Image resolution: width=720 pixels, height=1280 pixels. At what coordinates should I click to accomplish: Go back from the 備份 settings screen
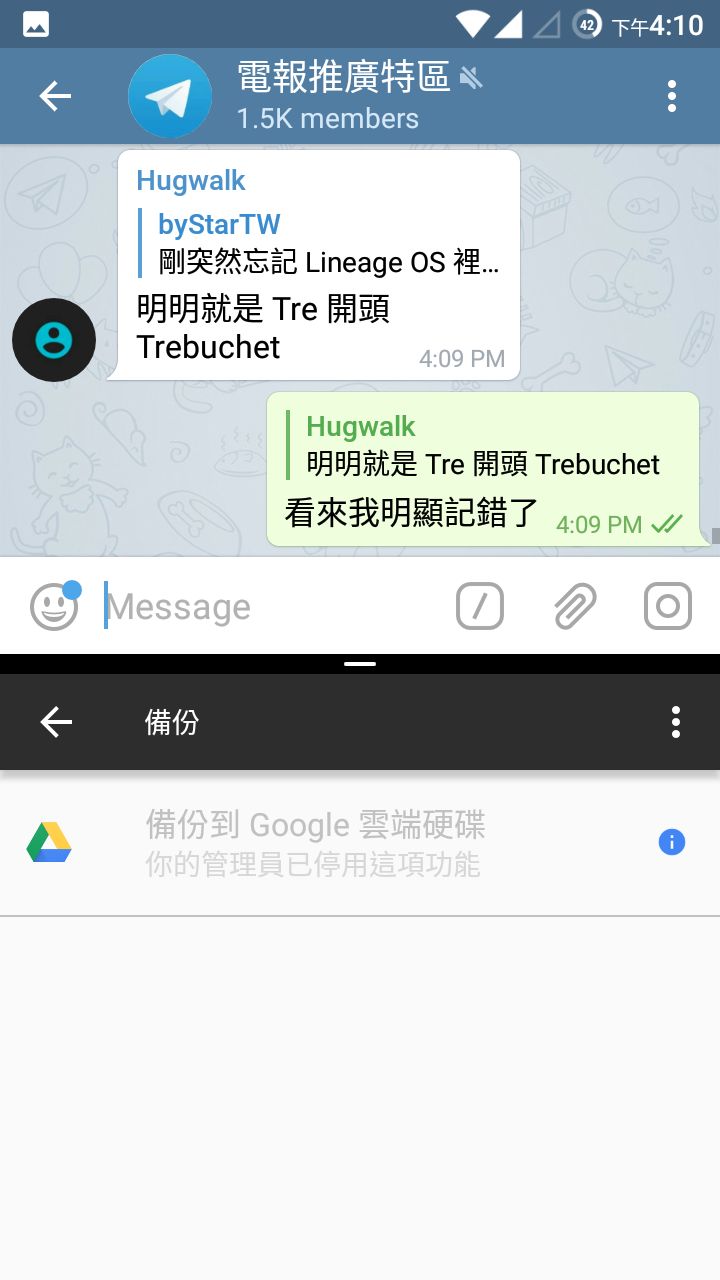[56, 722]
